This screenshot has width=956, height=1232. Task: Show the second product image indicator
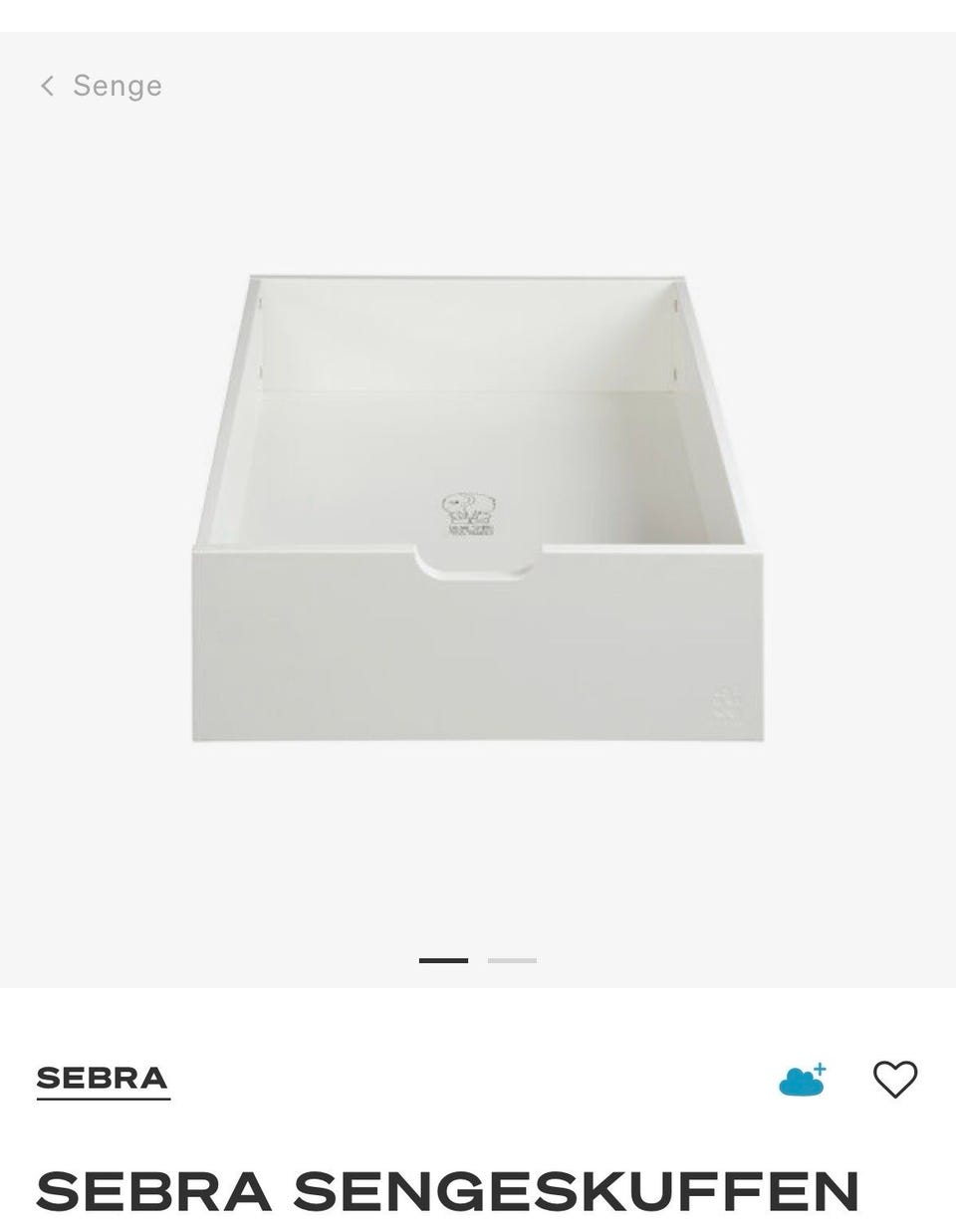pos(512,960)
